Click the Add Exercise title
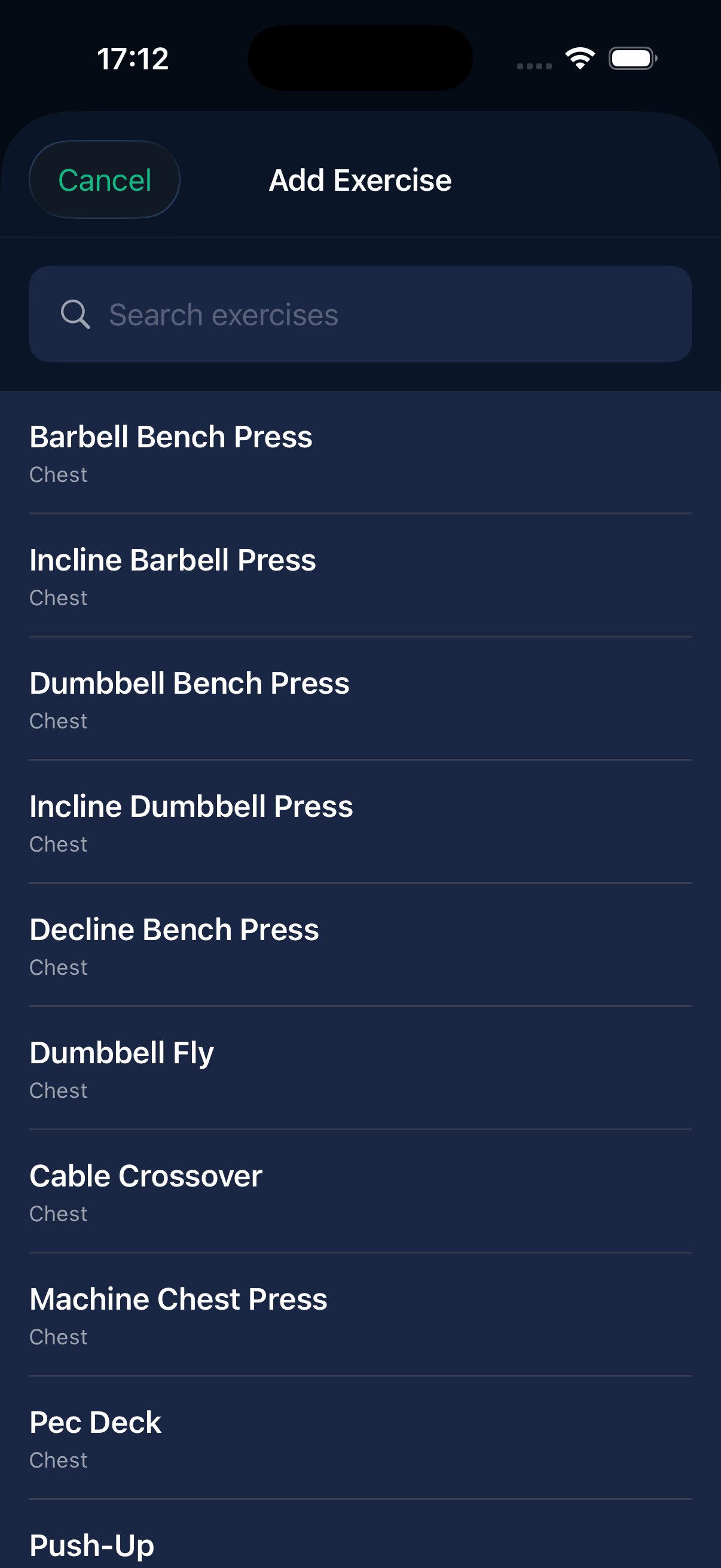This screenshot has height=1568, width=721. [359, 179]
